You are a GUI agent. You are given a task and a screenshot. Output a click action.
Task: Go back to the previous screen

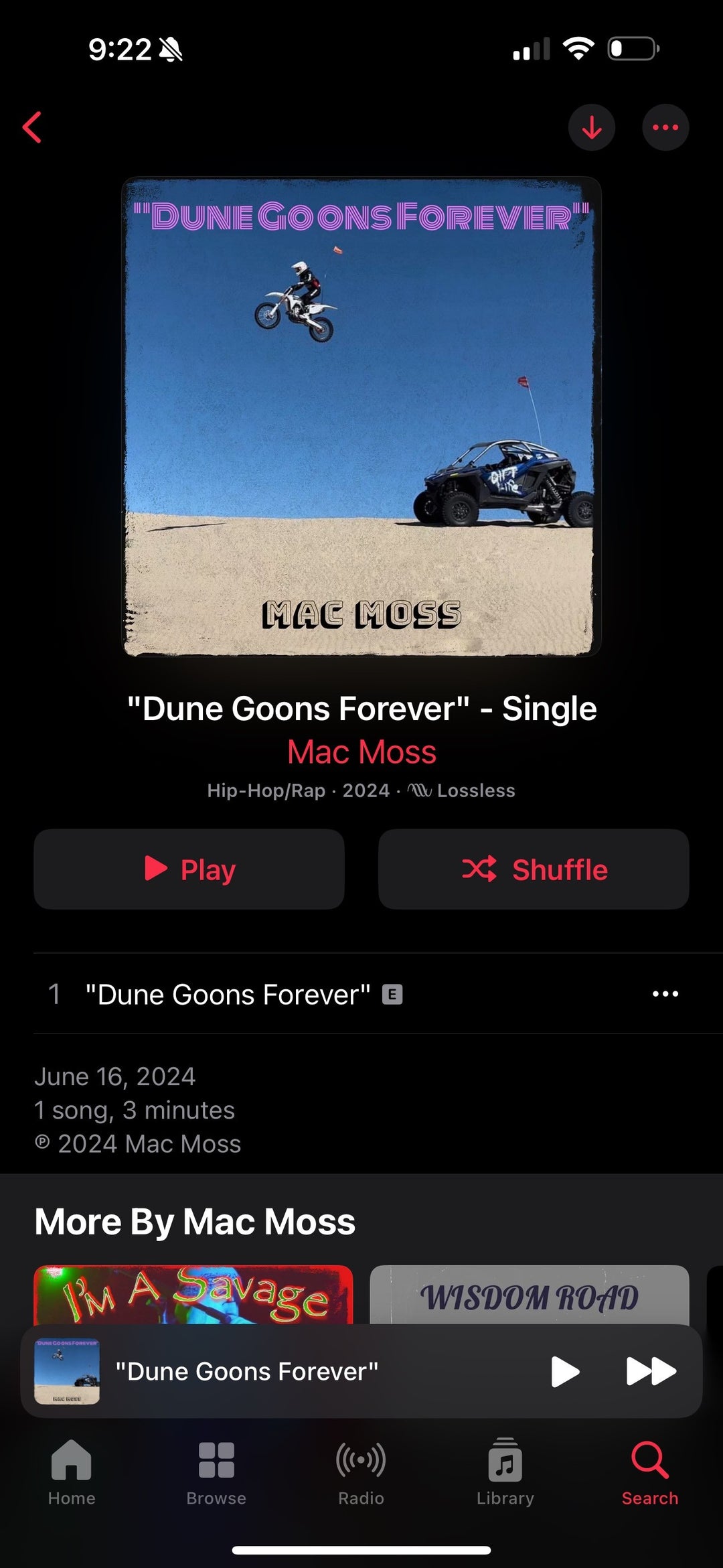(32, 127)
